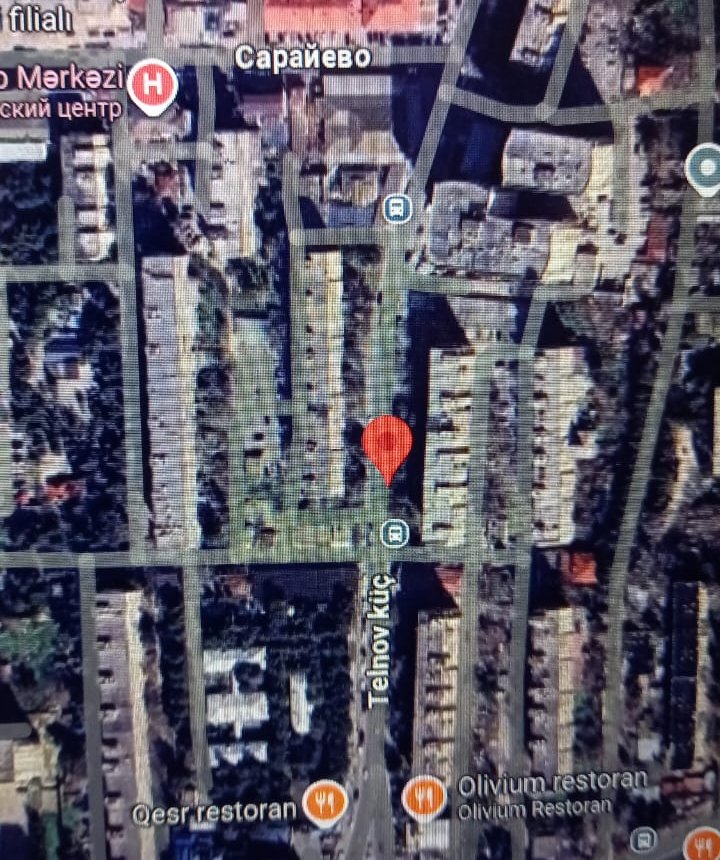This screenshot has width=720, height=860.
Task: Open the teal place marker at right edge
Action: (706, 166)
